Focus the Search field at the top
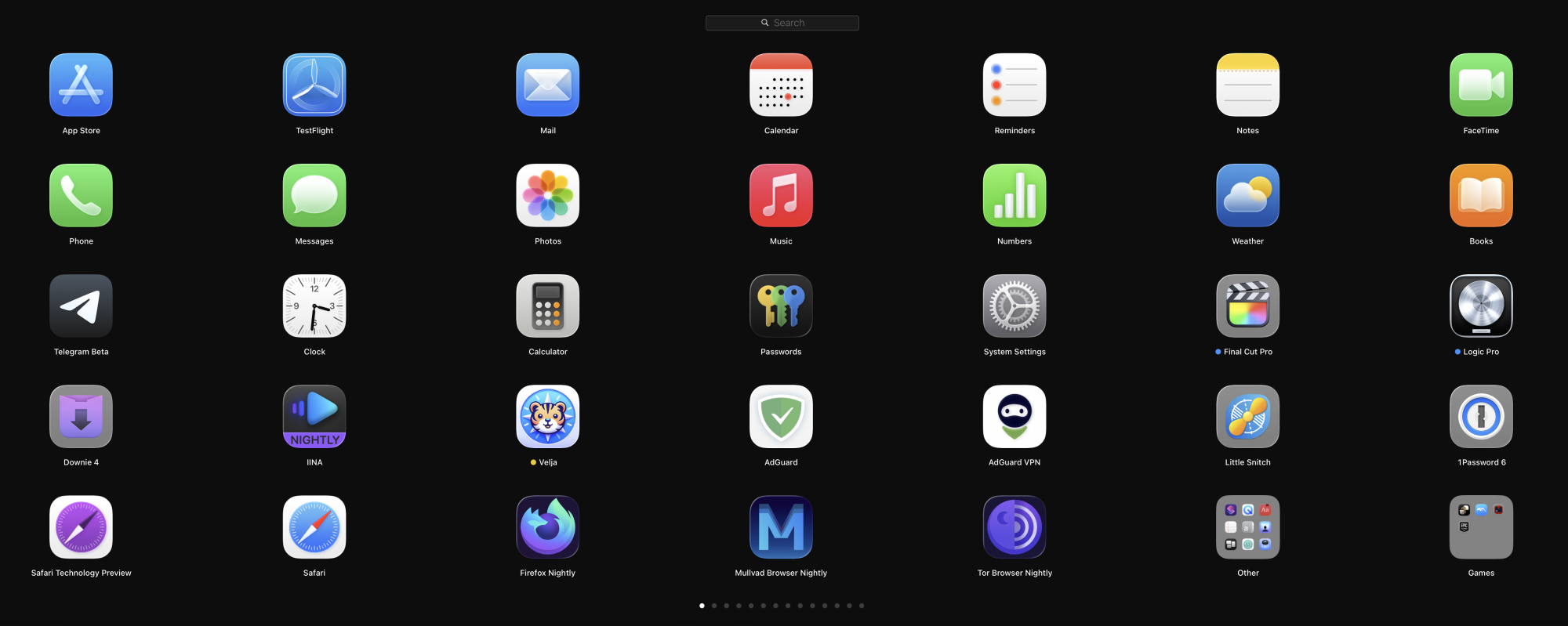The height and width of the screenshot is (626, 1568). tap(782, 23)
